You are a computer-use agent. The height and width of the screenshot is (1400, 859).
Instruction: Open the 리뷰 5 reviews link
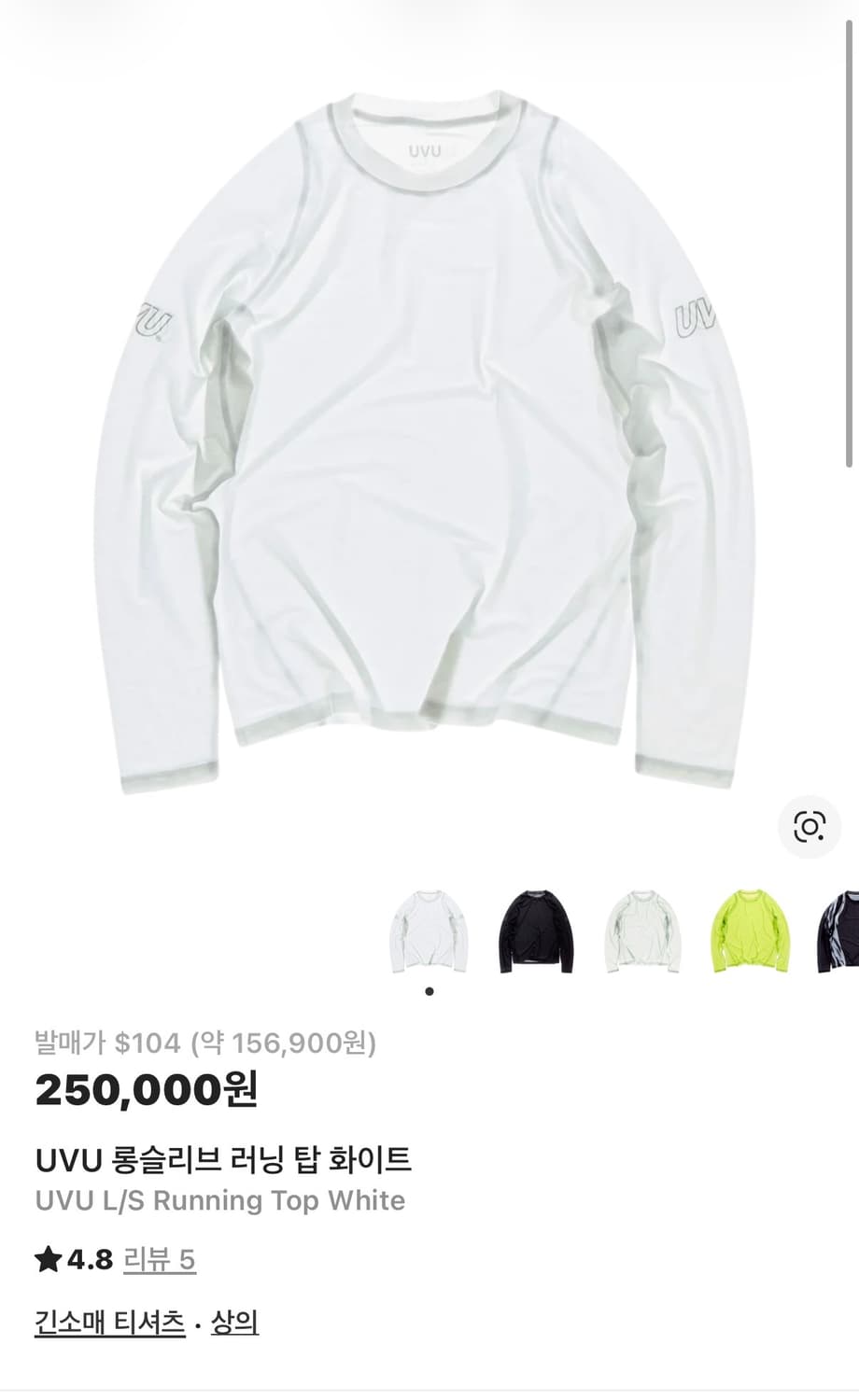[160, 1260]
